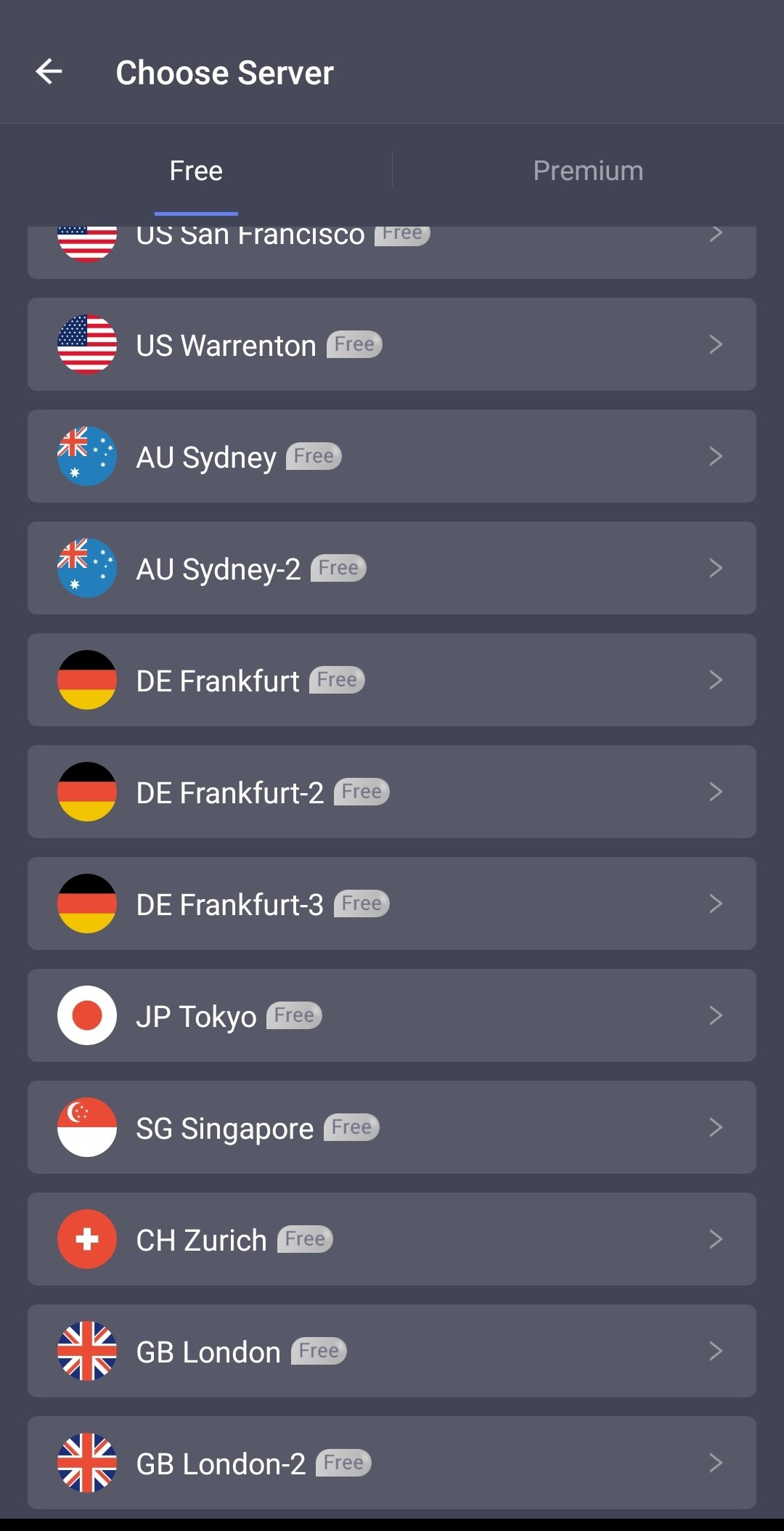Pick the AU Sydney-2 server
Image resolution: width=784 pixels, height=1531 pixels.
392,568
